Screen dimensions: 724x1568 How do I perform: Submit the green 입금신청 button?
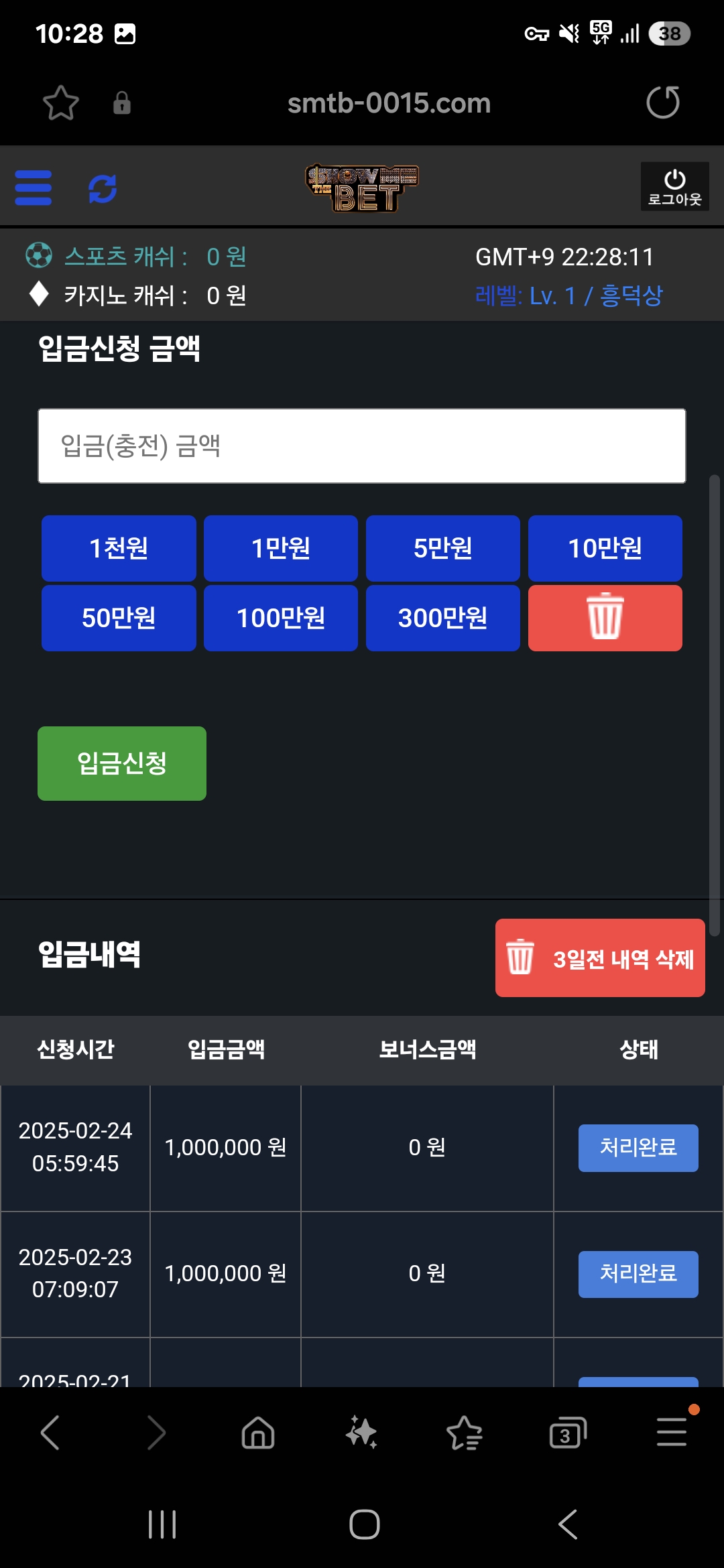tap(122, 763)
